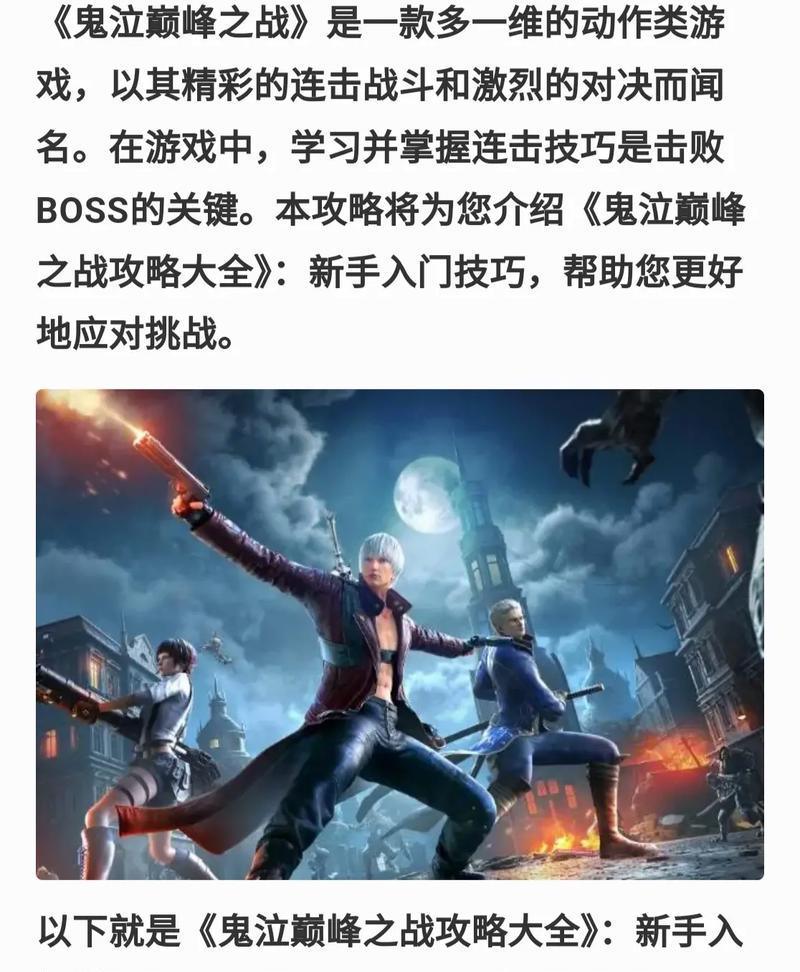Open the game artwork image in the article
800x972 pixels.
400,634
